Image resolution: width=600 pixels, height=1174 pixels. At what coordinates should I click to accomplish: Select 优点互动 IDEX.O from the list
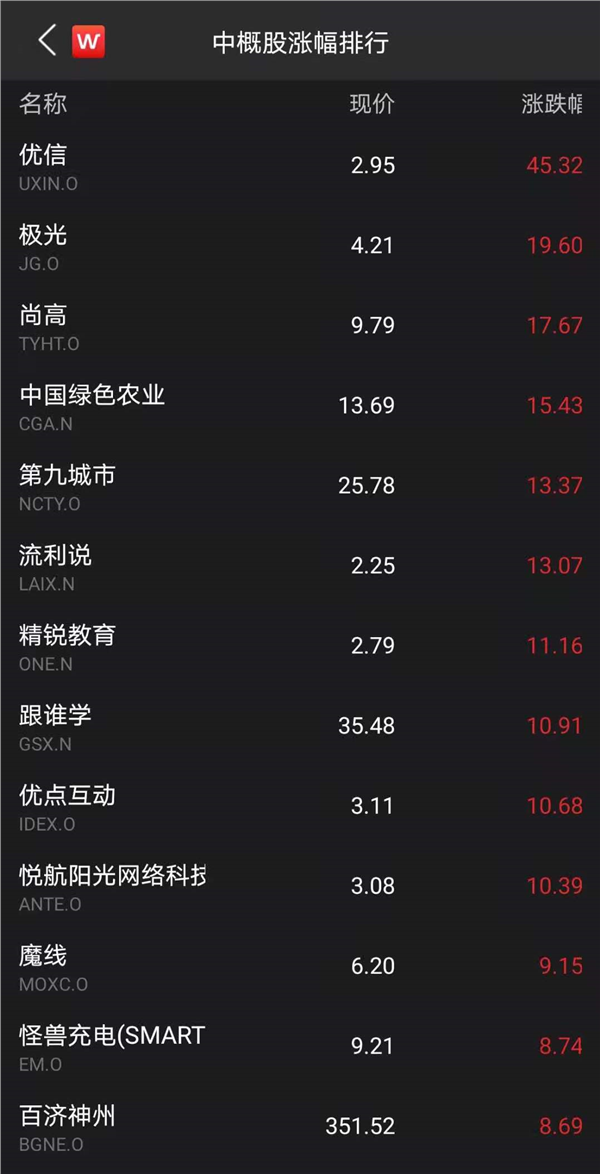[x=300, y=806]
